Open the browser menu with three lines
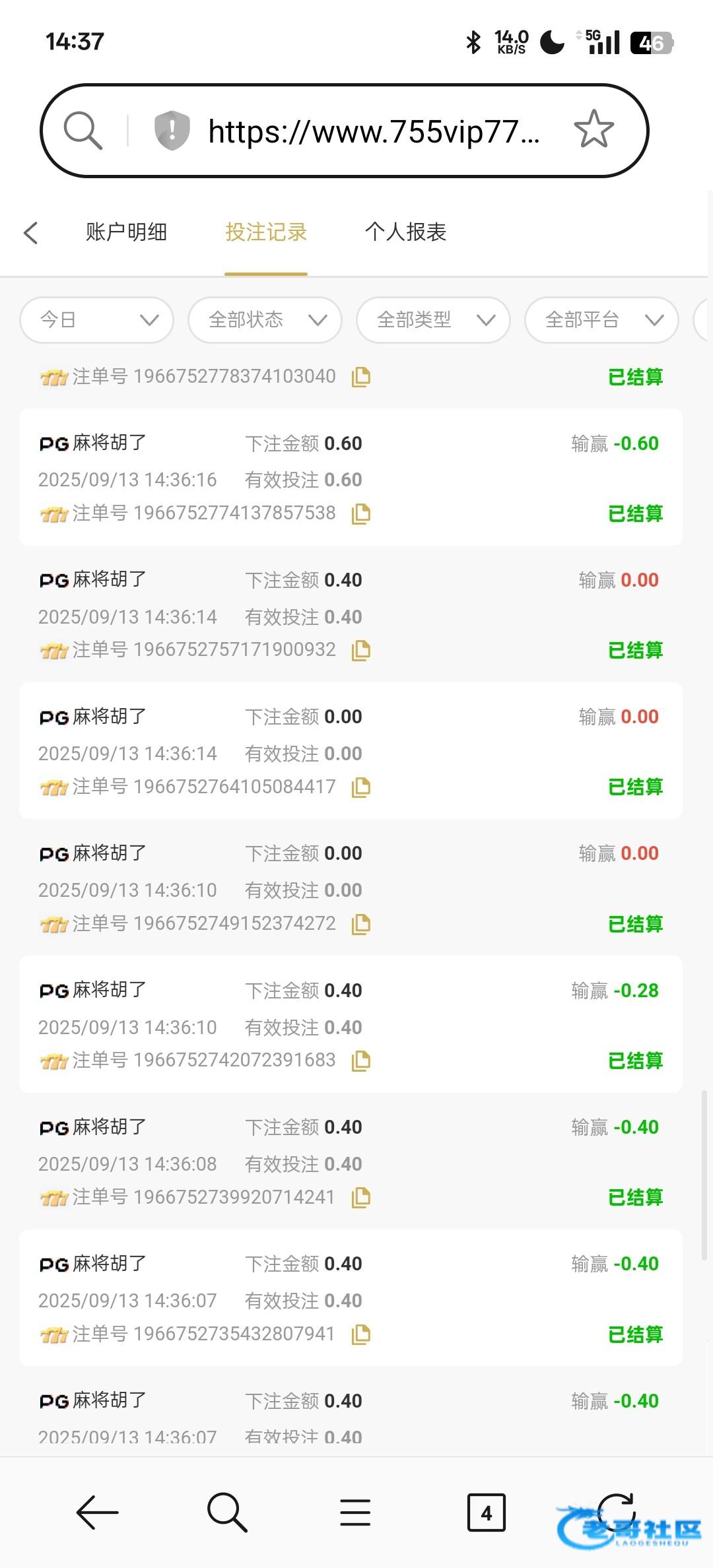The image size is (713, 1568). (355, 1512)
